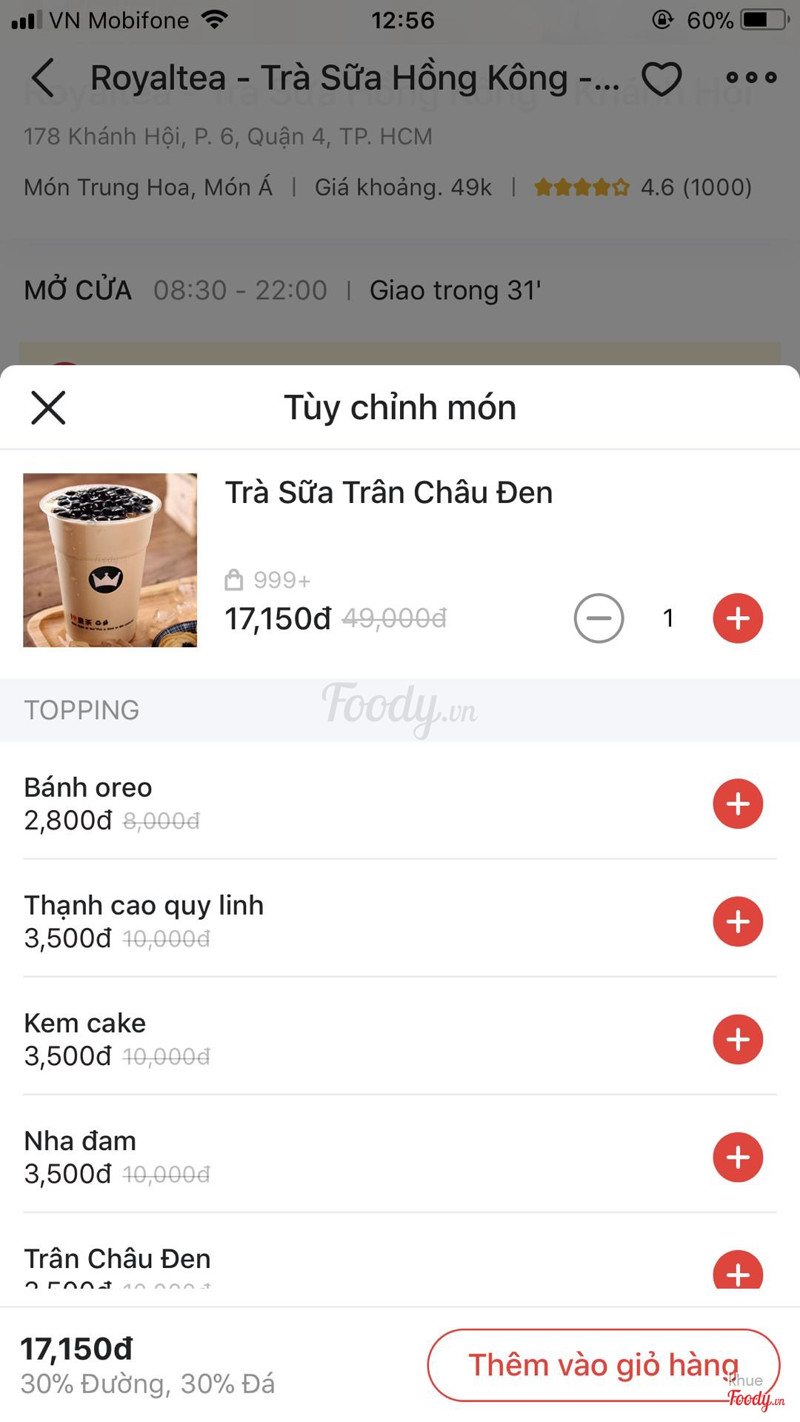Tap Thêm vào giỏ hàng button

tap(603, 1365)
